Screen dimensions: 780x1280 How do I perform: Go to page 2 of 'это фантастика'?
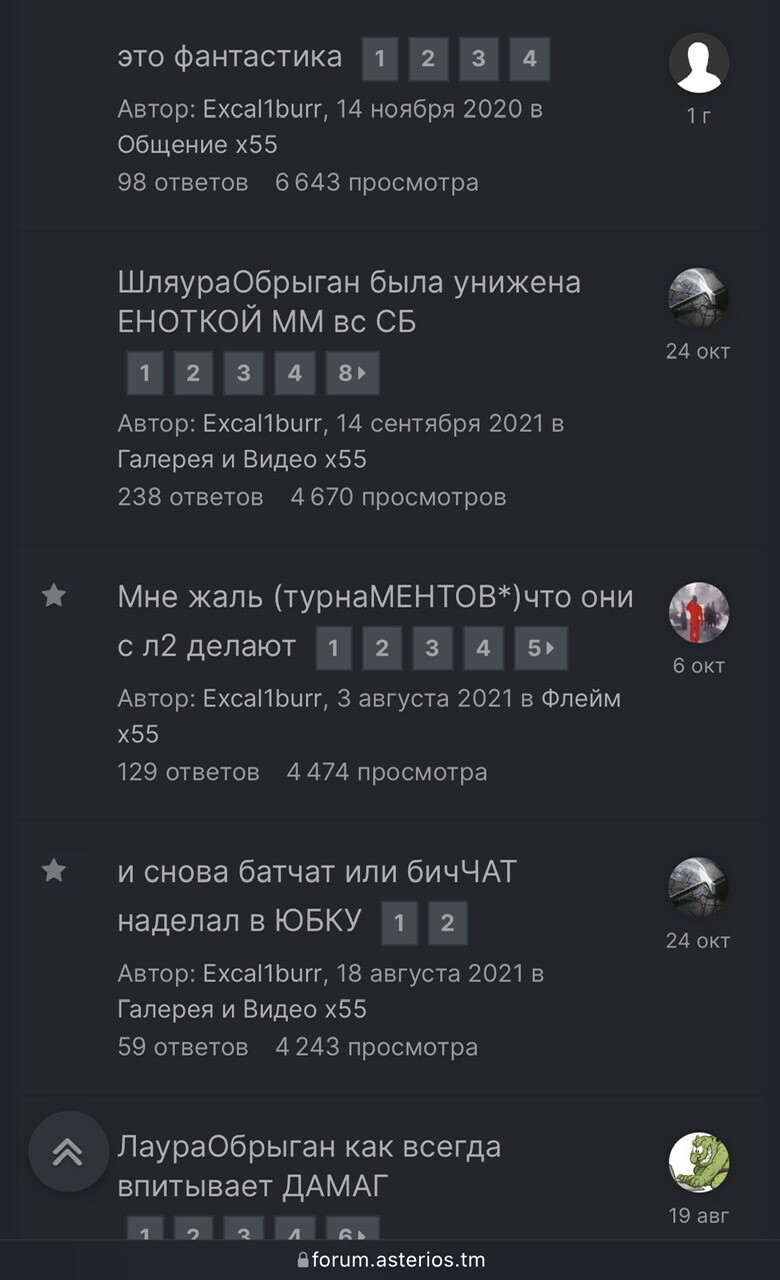(427, 59)
